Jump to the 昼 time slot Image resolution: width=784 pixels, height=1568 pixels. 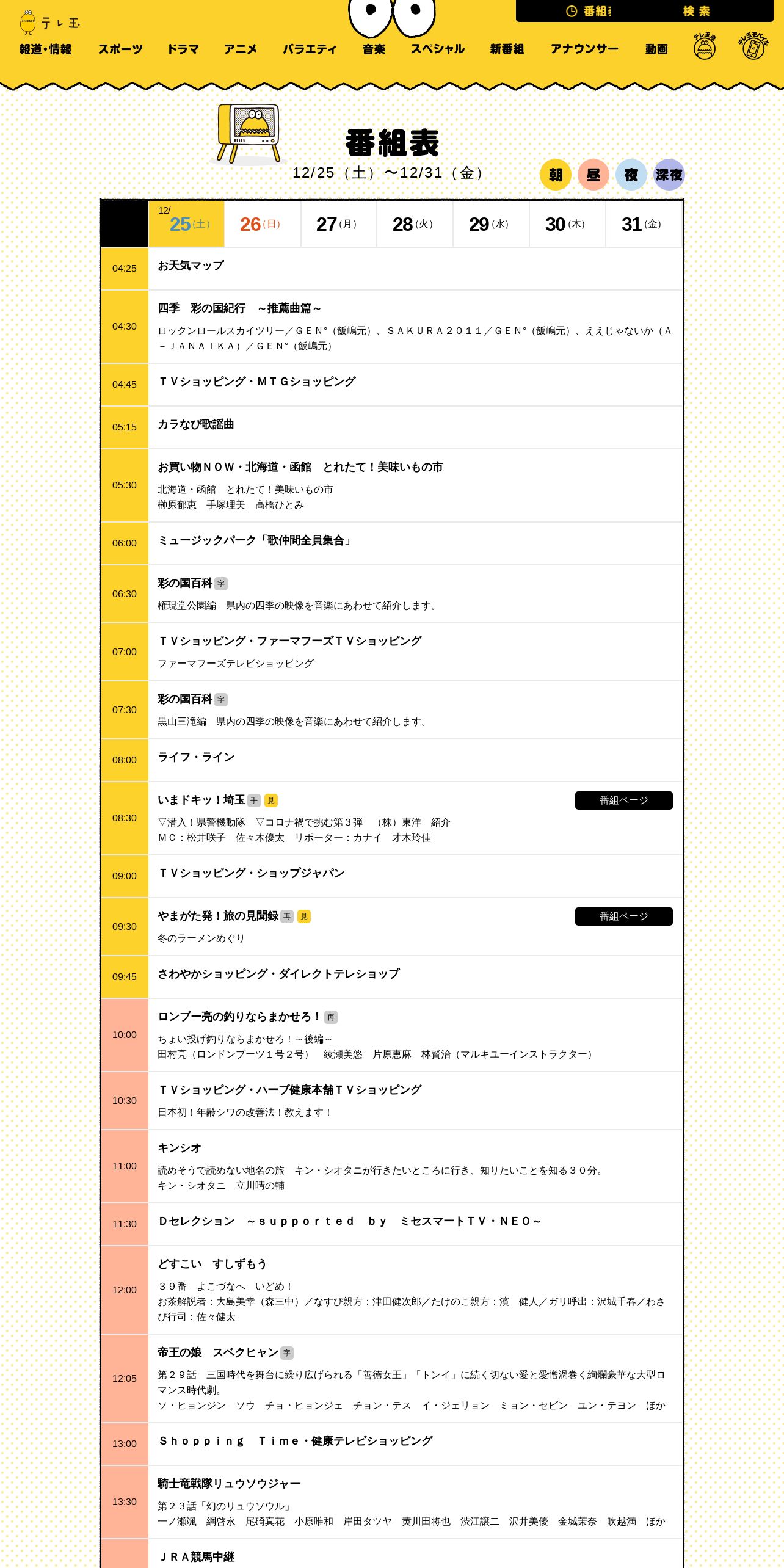pos(593,175)
